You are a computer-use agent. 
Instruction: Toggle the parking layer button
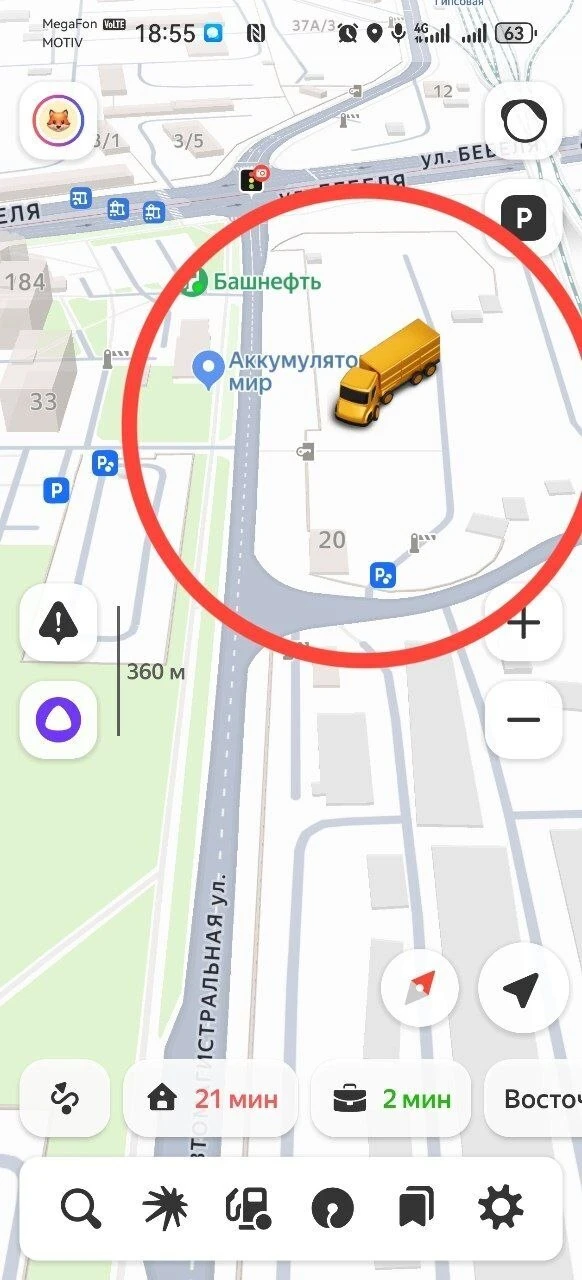pyautogui.click(x=524, y=217)
